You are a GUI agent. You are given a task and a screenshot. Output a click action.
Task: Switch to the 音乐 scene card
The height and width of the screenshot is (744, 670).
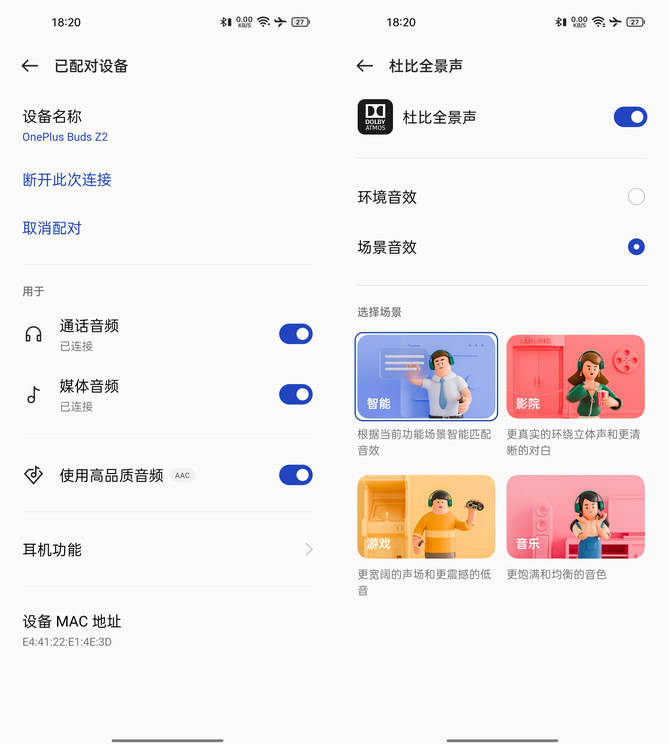click(x=575, y=516)
